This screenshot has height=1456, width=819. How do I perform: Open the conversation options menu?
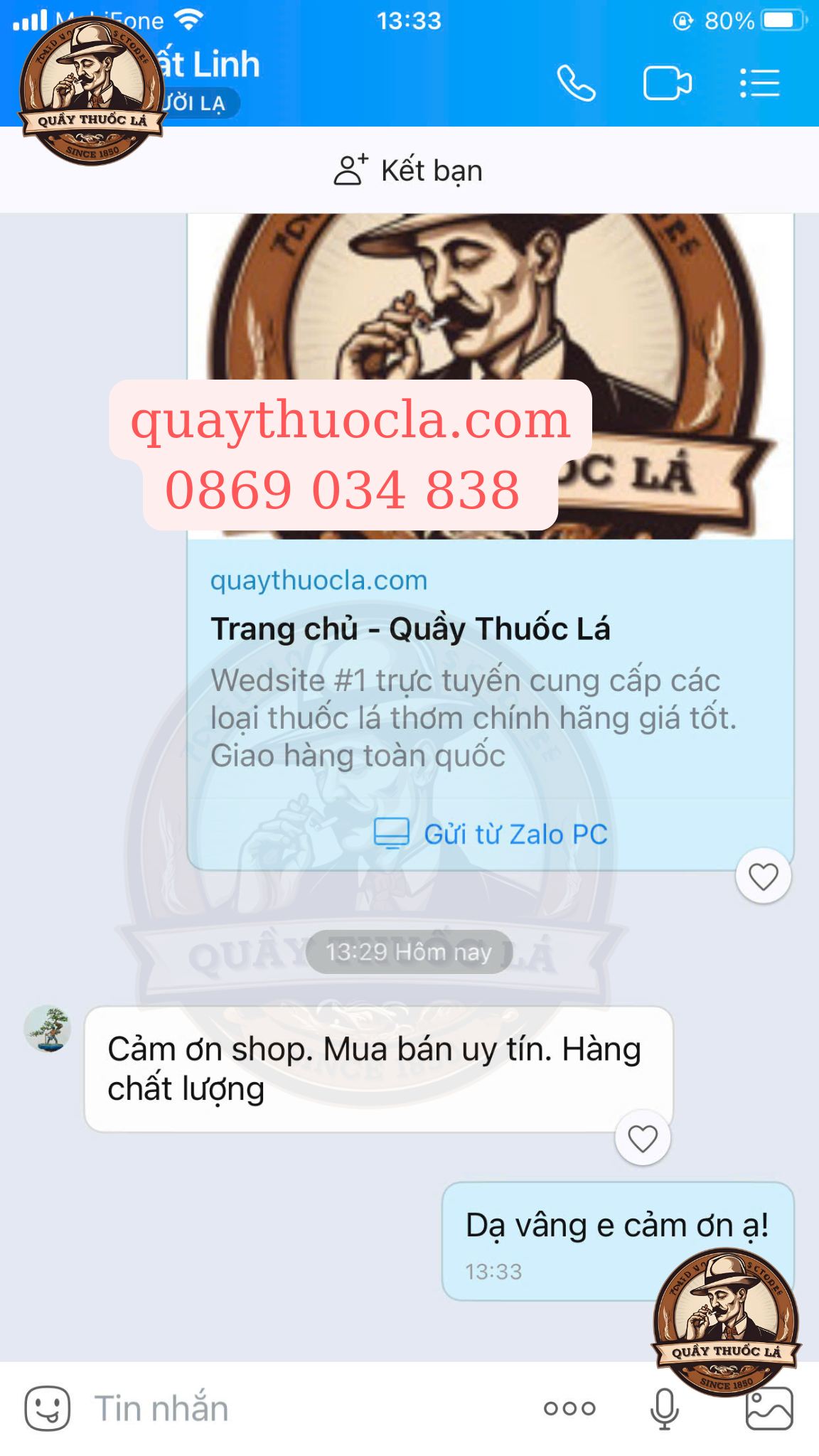click(x=759, y=83)
